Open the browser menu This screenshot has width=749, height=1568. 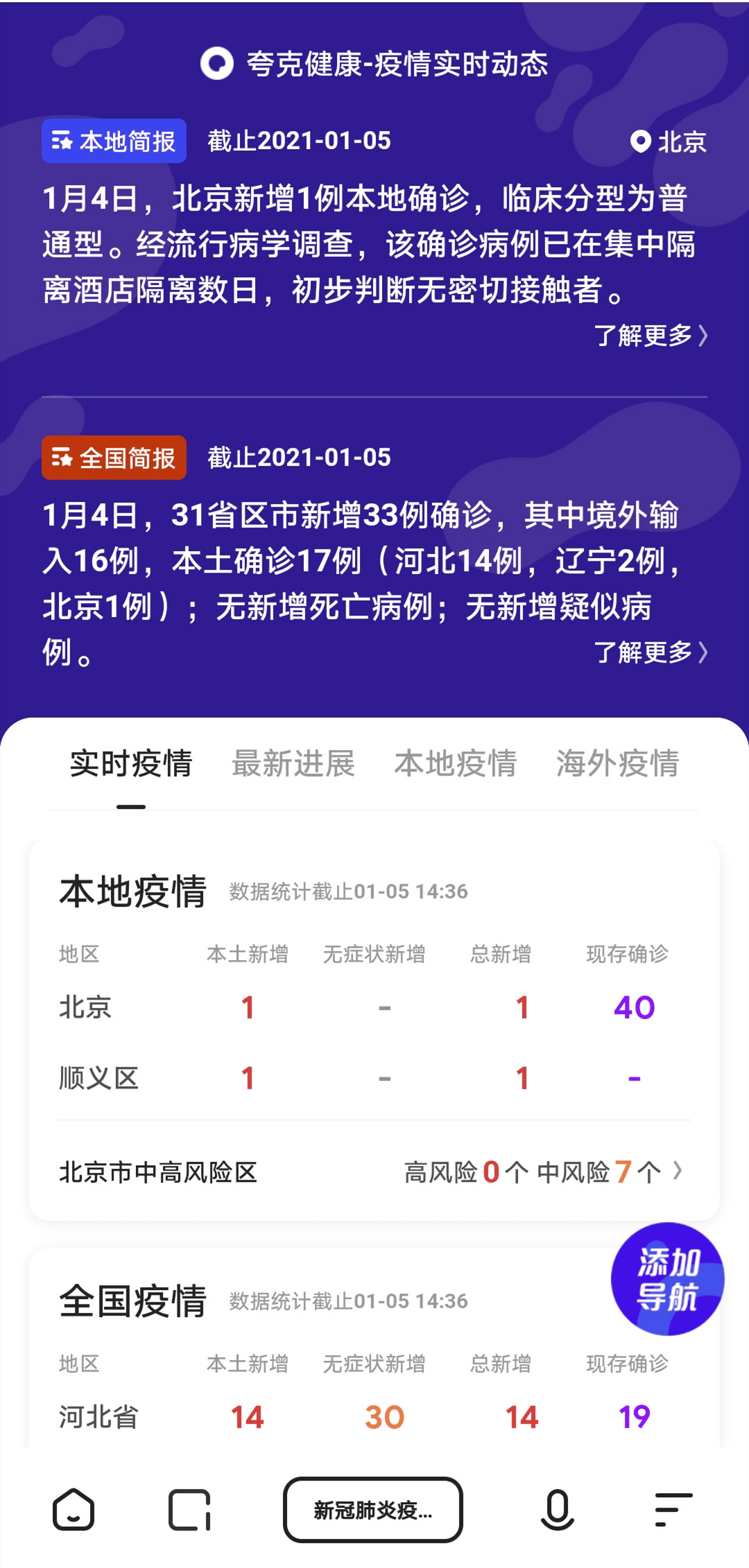coord(673,1510)
